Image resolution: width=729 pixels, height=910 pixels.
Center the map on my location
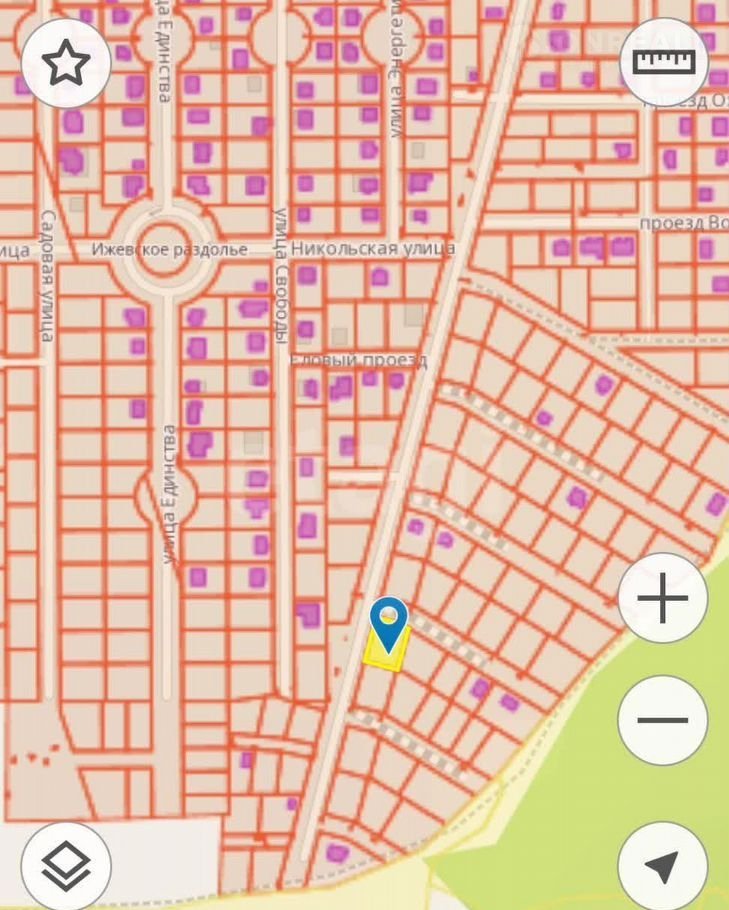(x=663, y=866)
